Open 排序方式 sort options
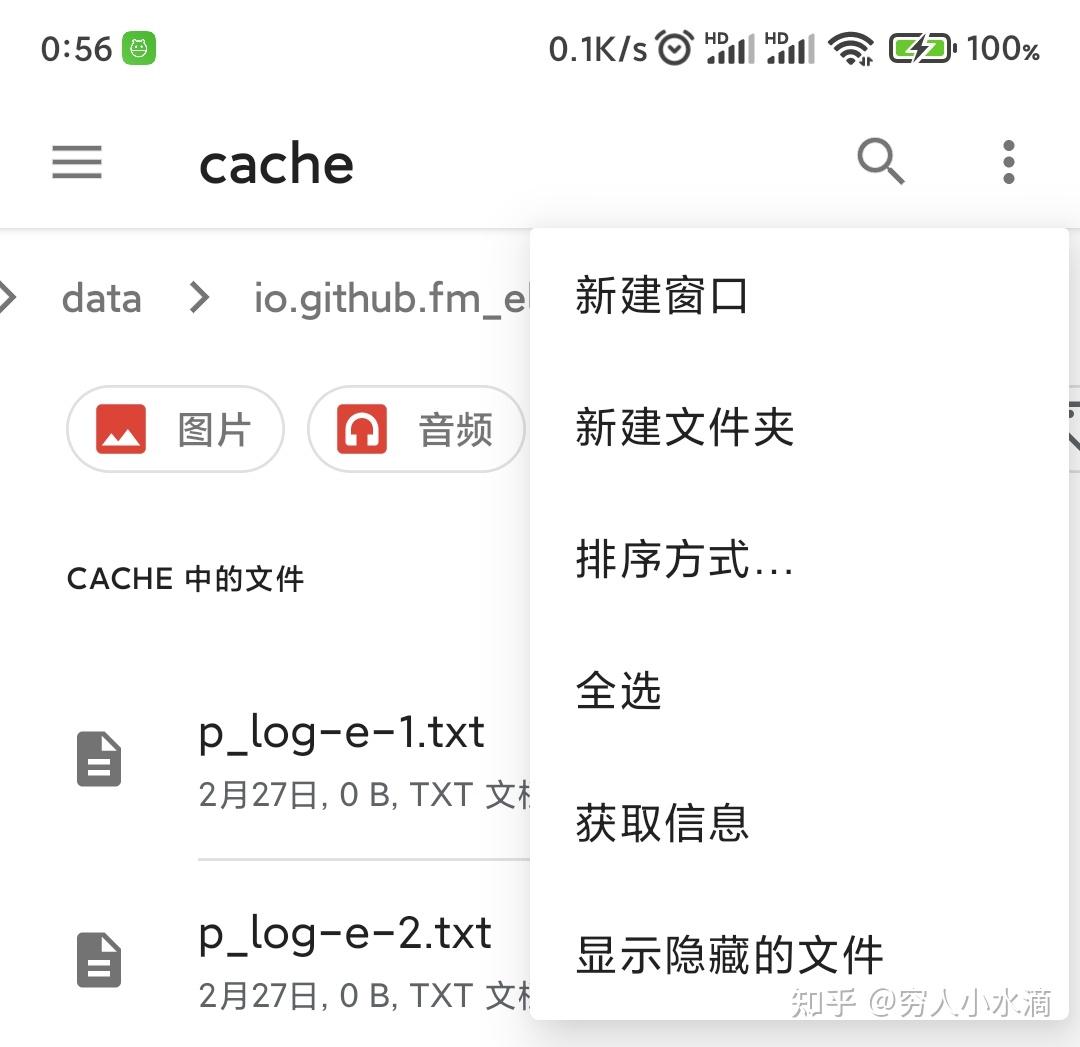1080x1047 pixels. [685, 560]
